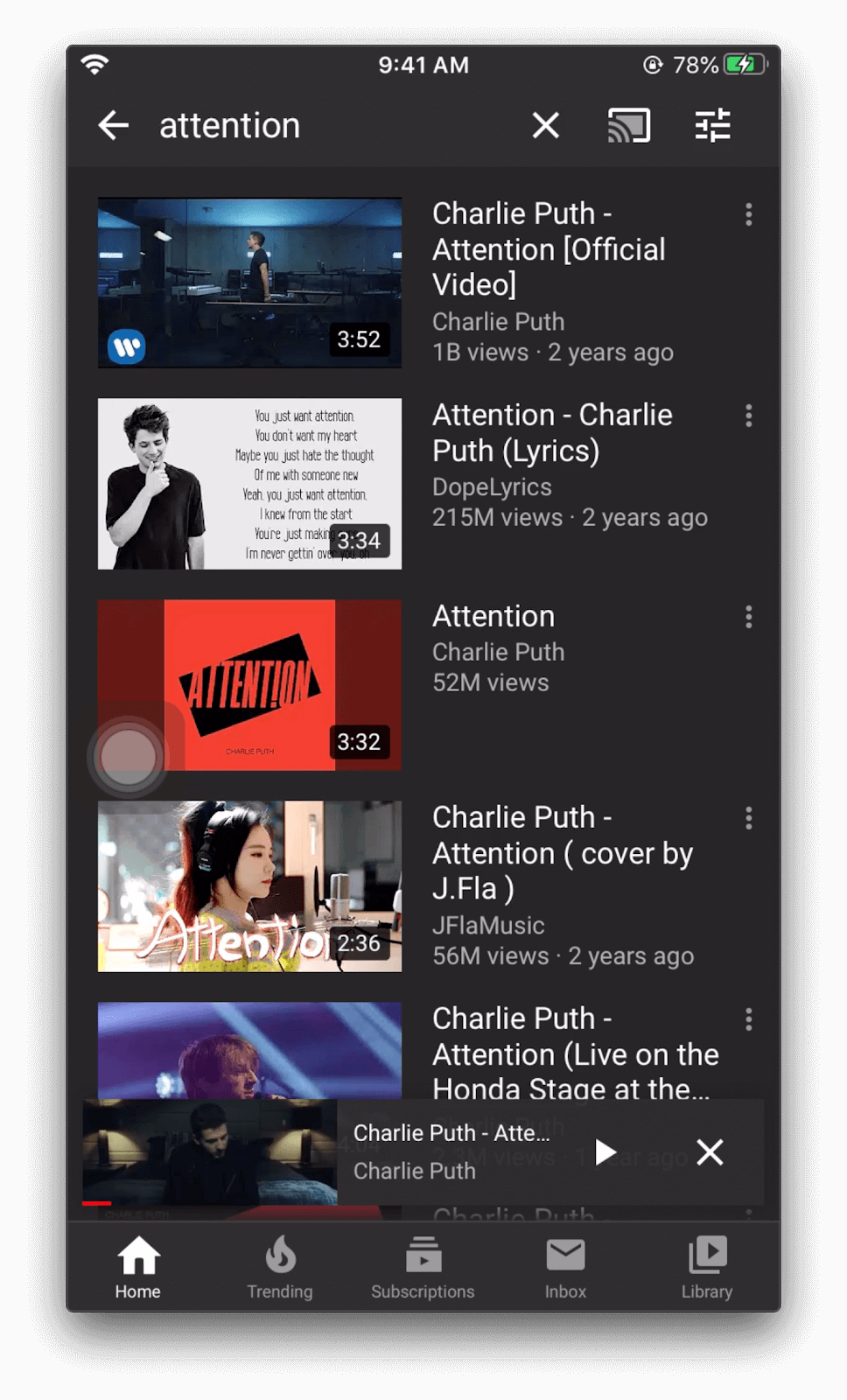Open options for the JFlaMusic cover

pos(748,819)
